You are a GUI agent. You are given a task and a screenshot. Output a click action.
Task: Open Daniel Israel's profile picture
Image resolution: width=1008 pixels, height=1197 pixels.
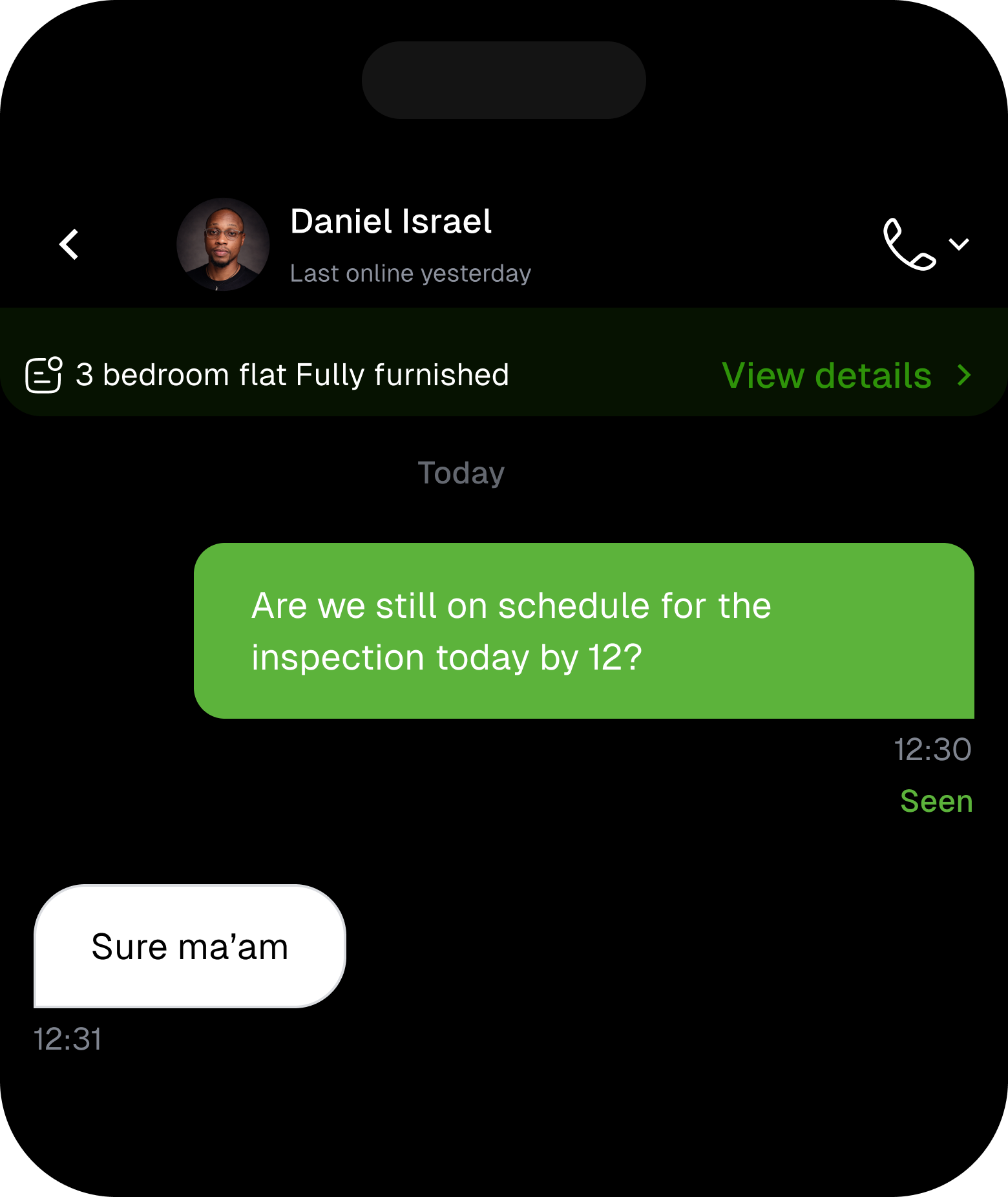pyautogui.click(x=223, y=244)
